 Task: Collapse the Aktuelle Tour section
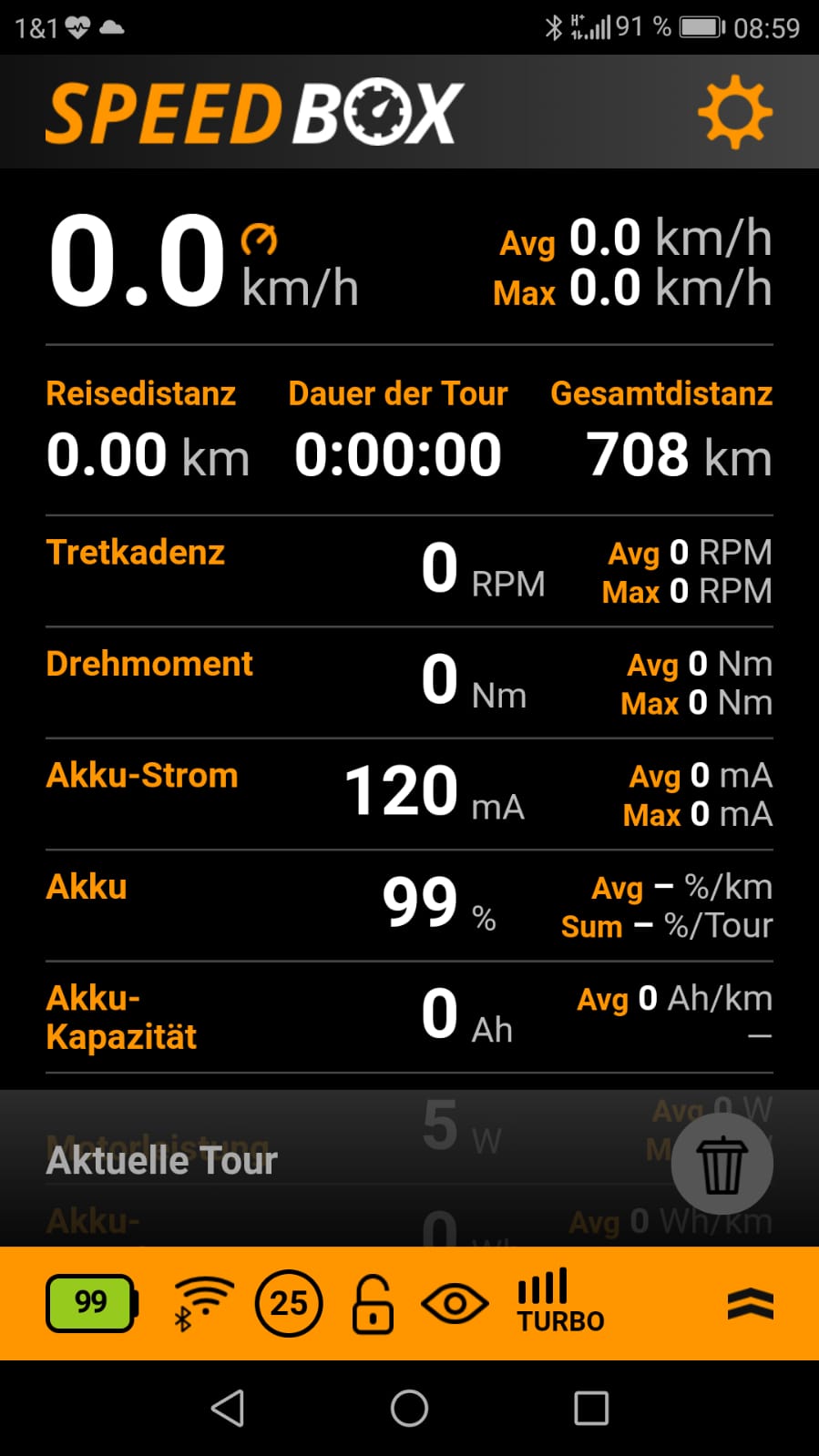click(161, 1159)
